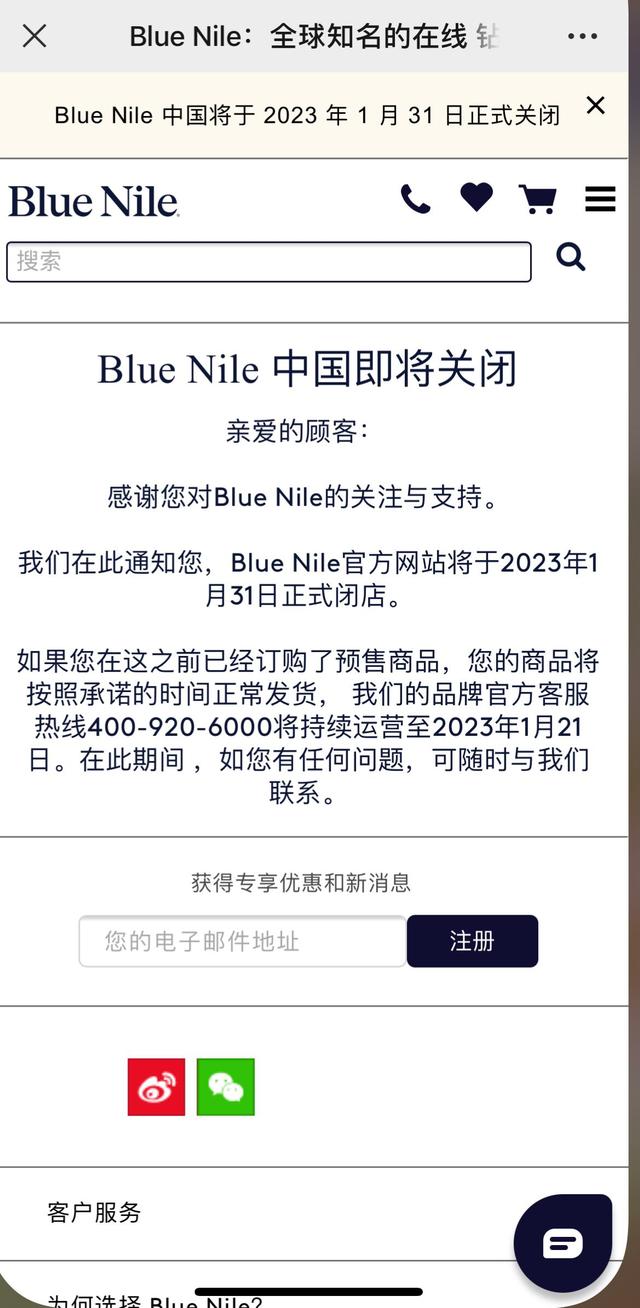Tap the magnifying glass search button
This screenshot has height=1308, width=640.
571,258
